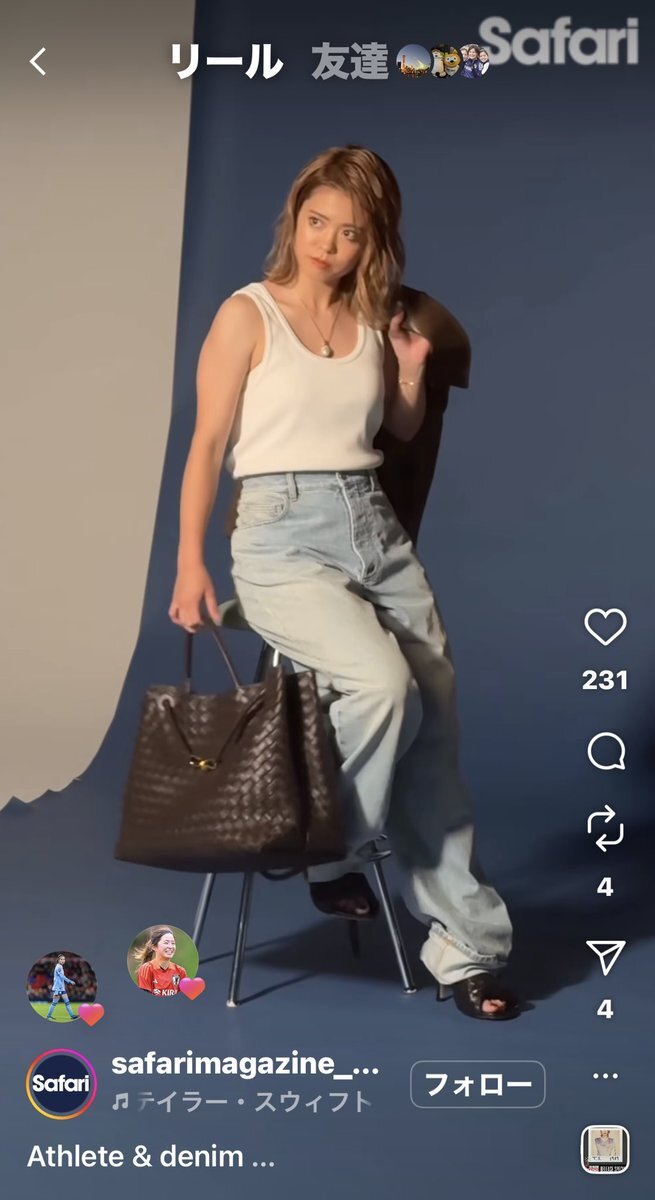This screenshot has height=1200, width=655.
Task: Like this reel with the heart icon
Action: click(605, 627)
